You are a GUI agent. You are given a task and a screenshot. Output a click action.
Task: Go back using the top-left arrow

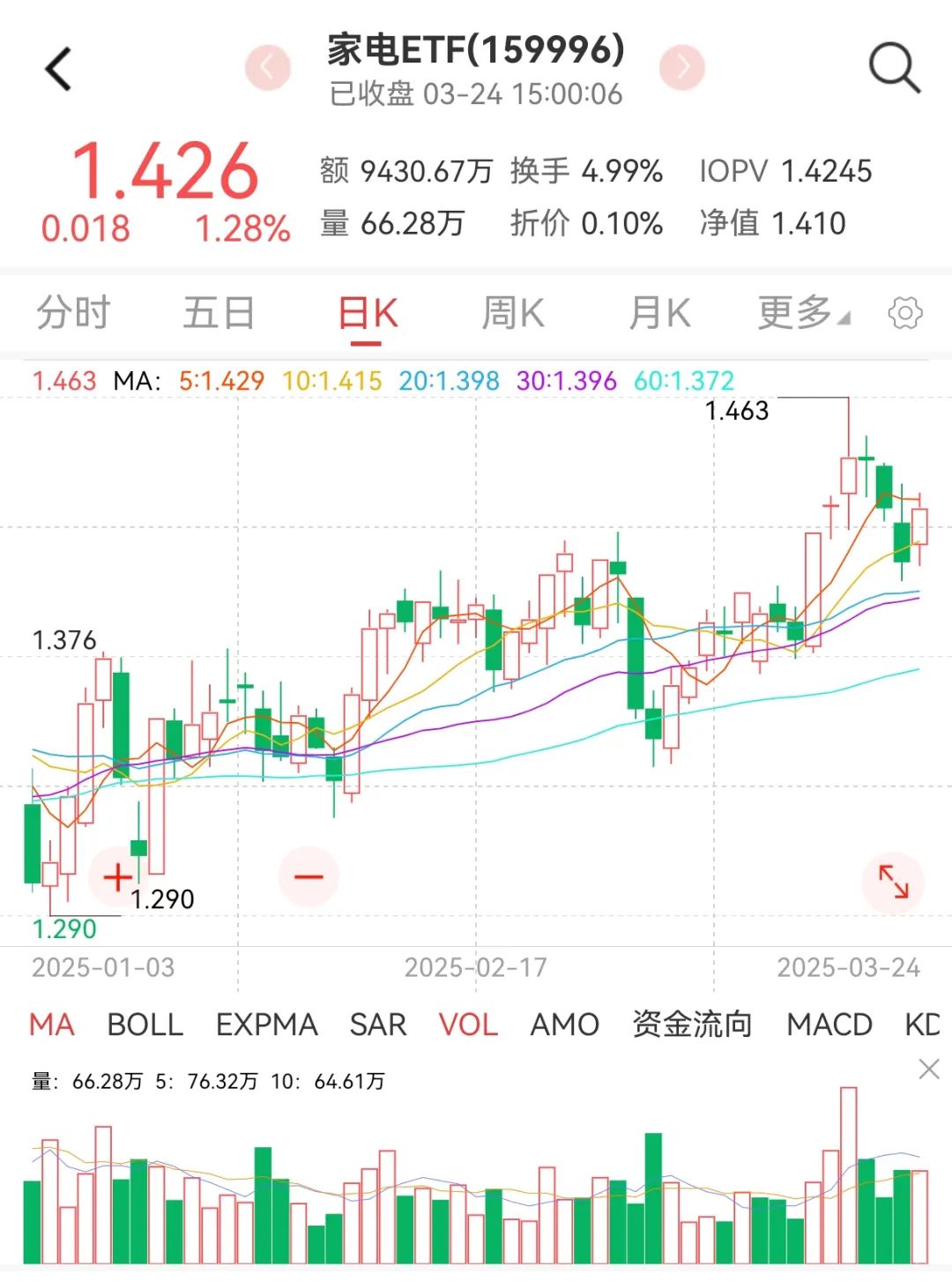pos(58,69)
